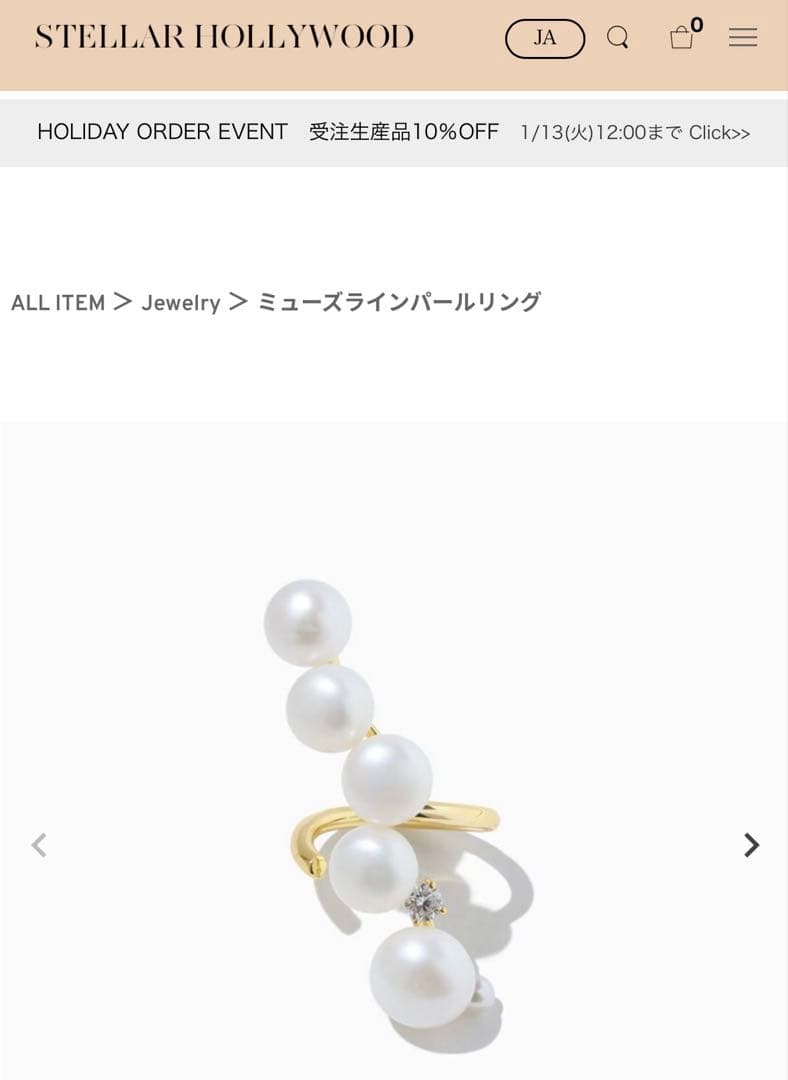
Task: Open the Jewelry category link
Action: (182, 302)
